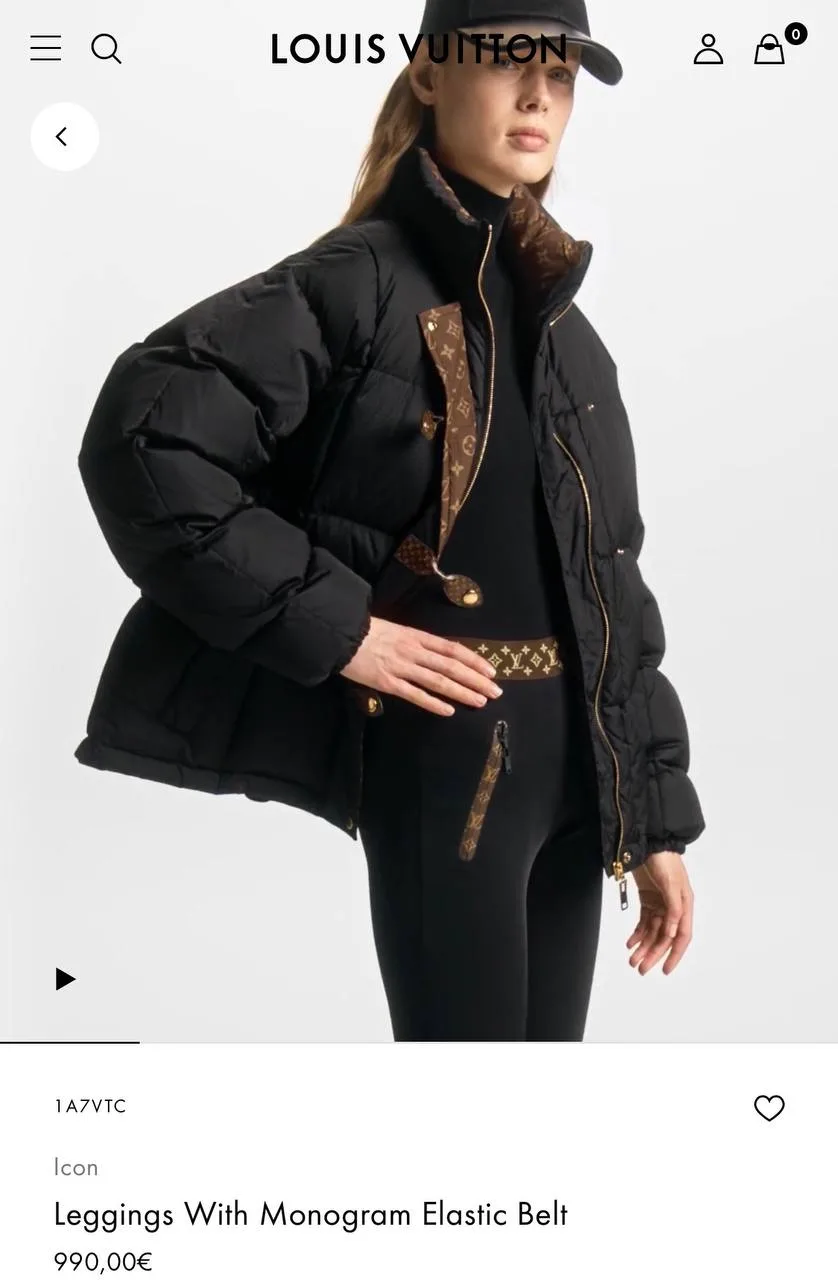Play the product video
The image size is (838, 1280).
pyautogui.click(x=65, y=979)
